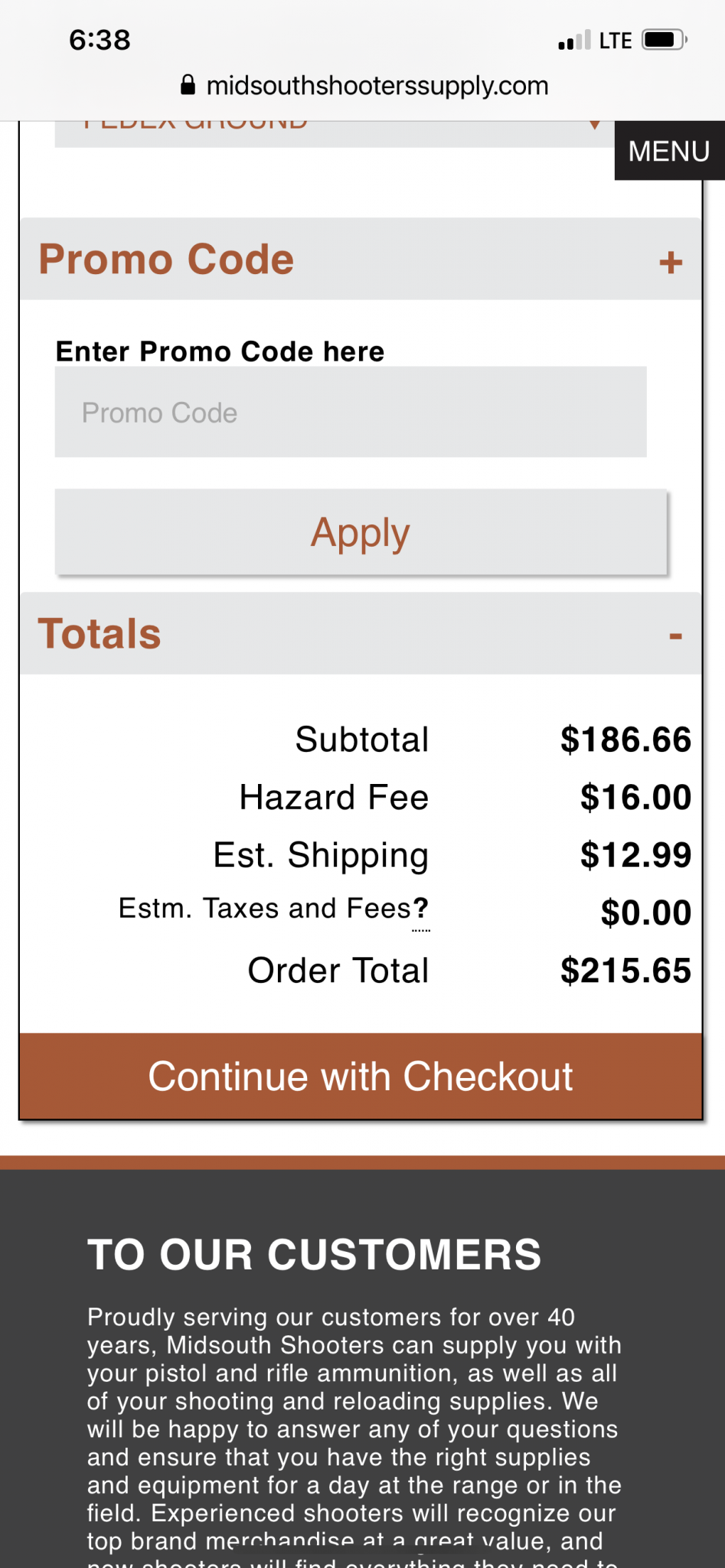The width and height of the screenshot is (725, 1568).
Task: Tap the midsouthshooterssupply.com address bar
Action: pyautogui.click(x=364, y=85)
